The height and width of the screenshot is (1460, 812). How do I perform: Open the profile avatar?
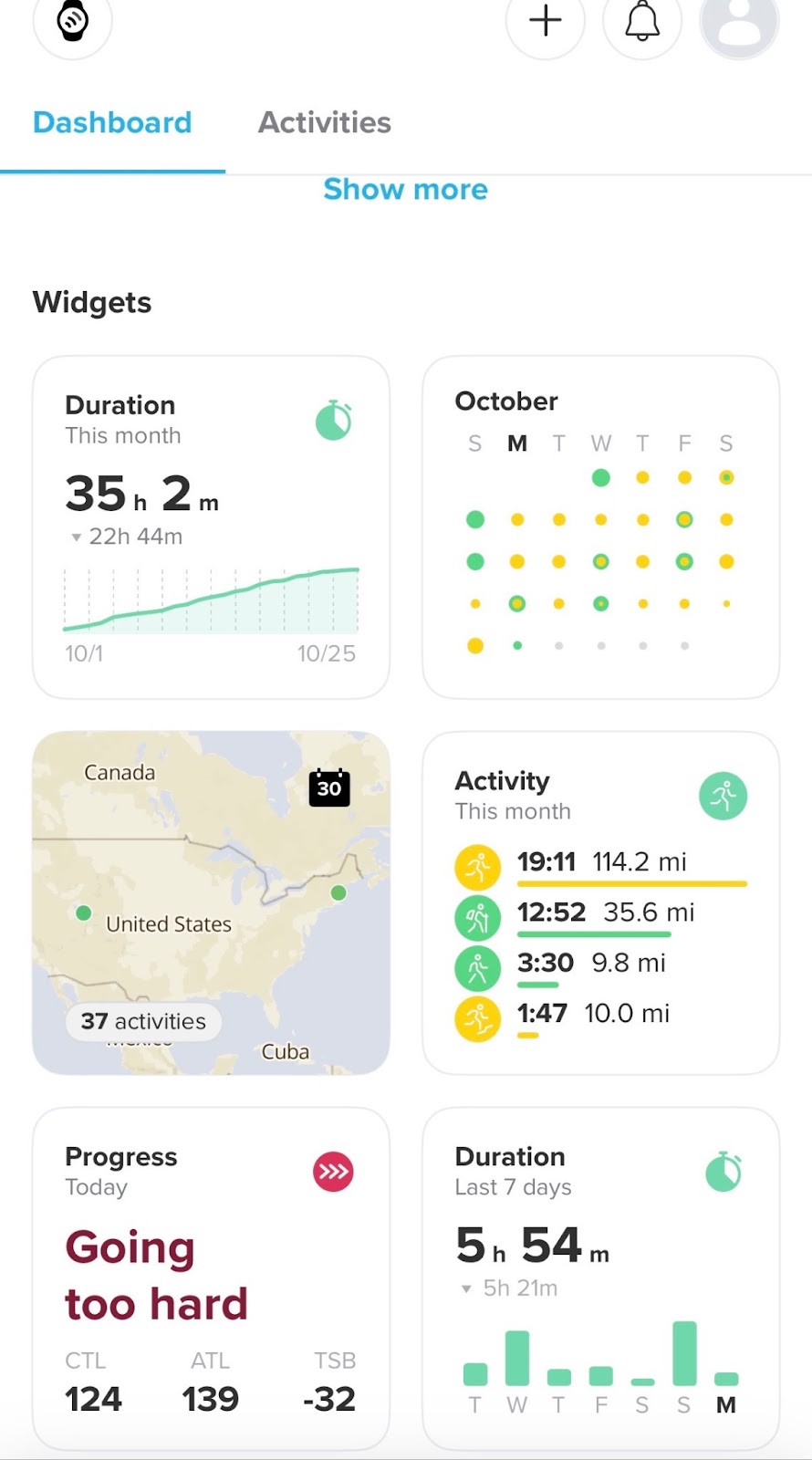[739, 22]
